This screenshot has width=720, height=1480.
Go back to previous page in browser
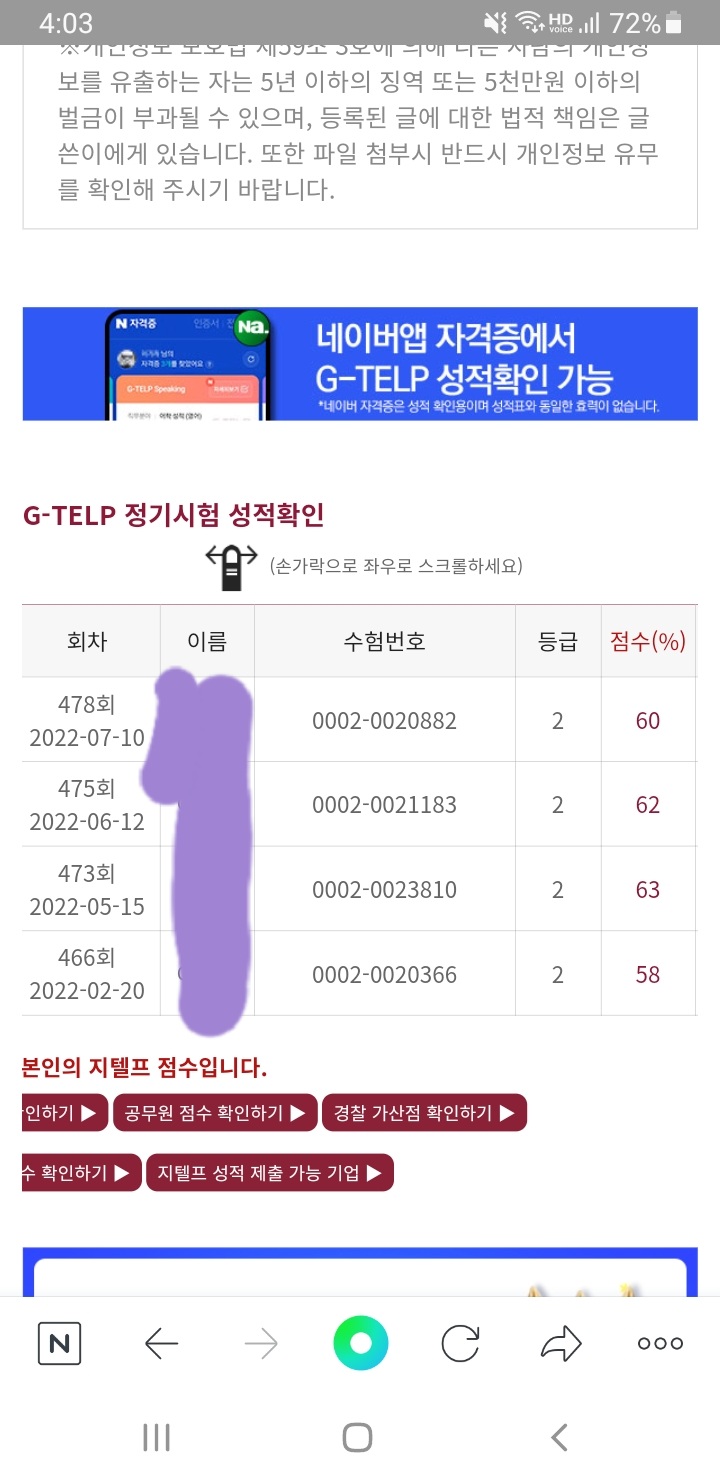pos(161,1344)
